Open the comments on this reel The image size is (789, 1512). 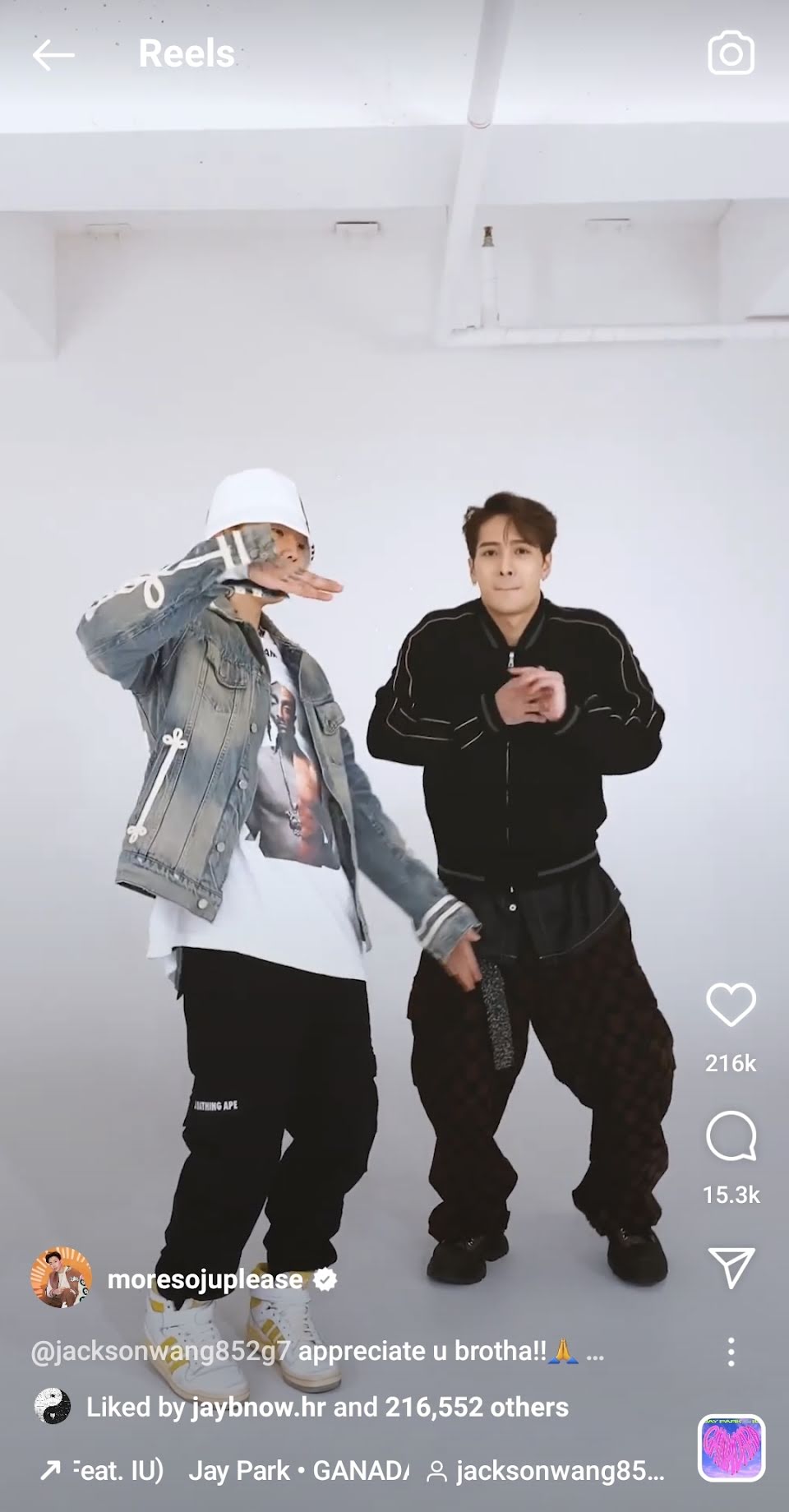pyautogui.click(x=731, y=1136)
